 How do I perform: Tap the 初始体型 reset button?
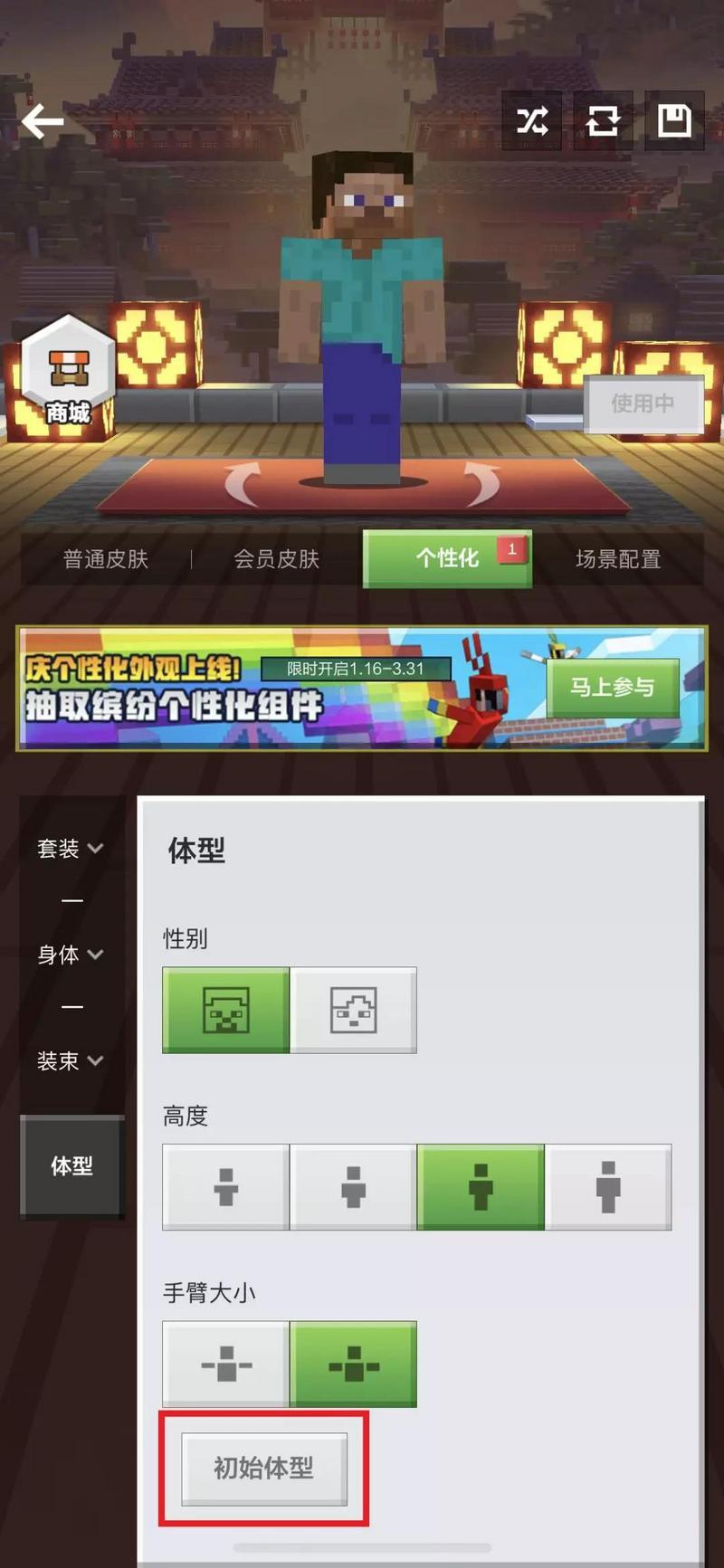click(264, 1468)
